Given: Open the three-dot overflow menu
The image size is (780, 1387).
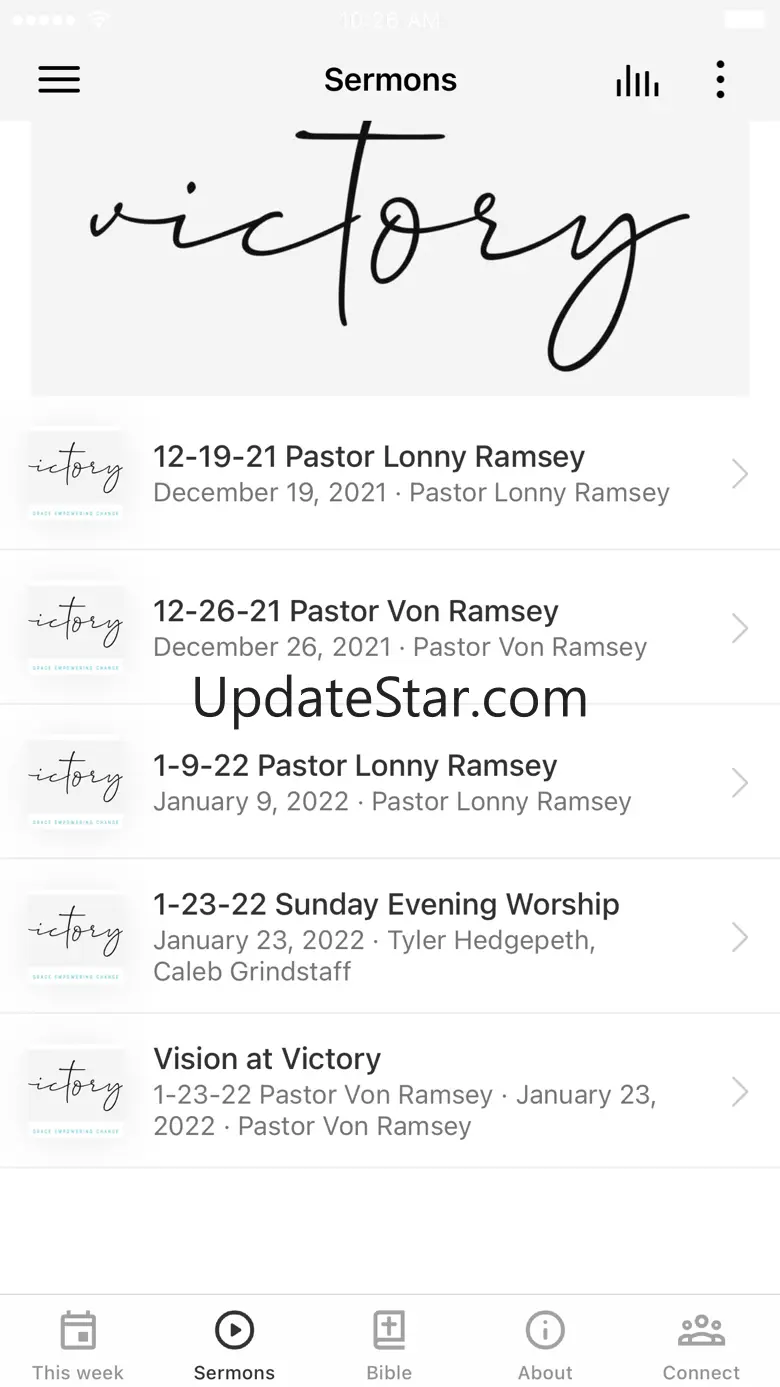Looking at the screenshot, I should coord(720,80).
